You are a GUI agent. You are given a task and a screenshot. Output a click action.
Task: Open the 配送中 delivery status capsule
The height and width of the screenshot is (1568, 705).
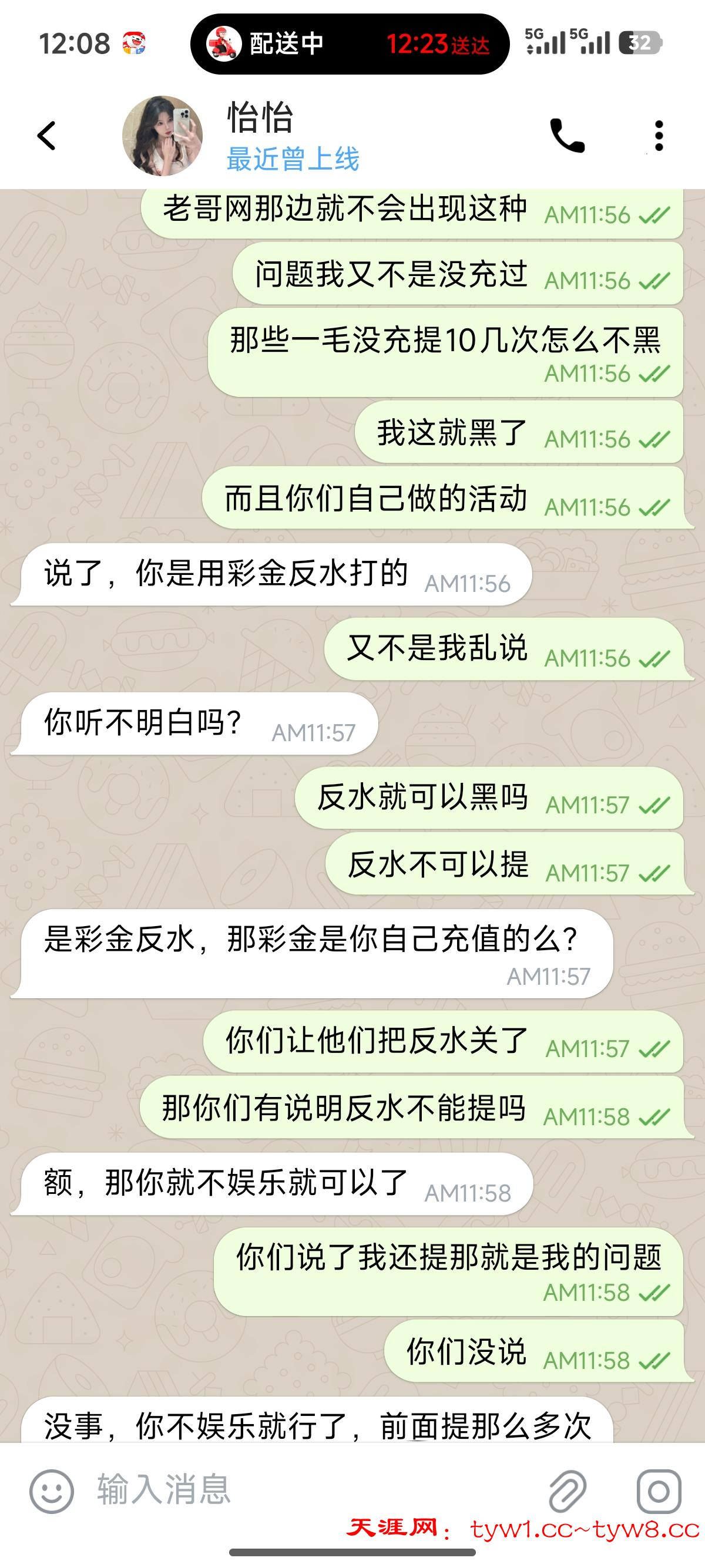tap(350, 44)
